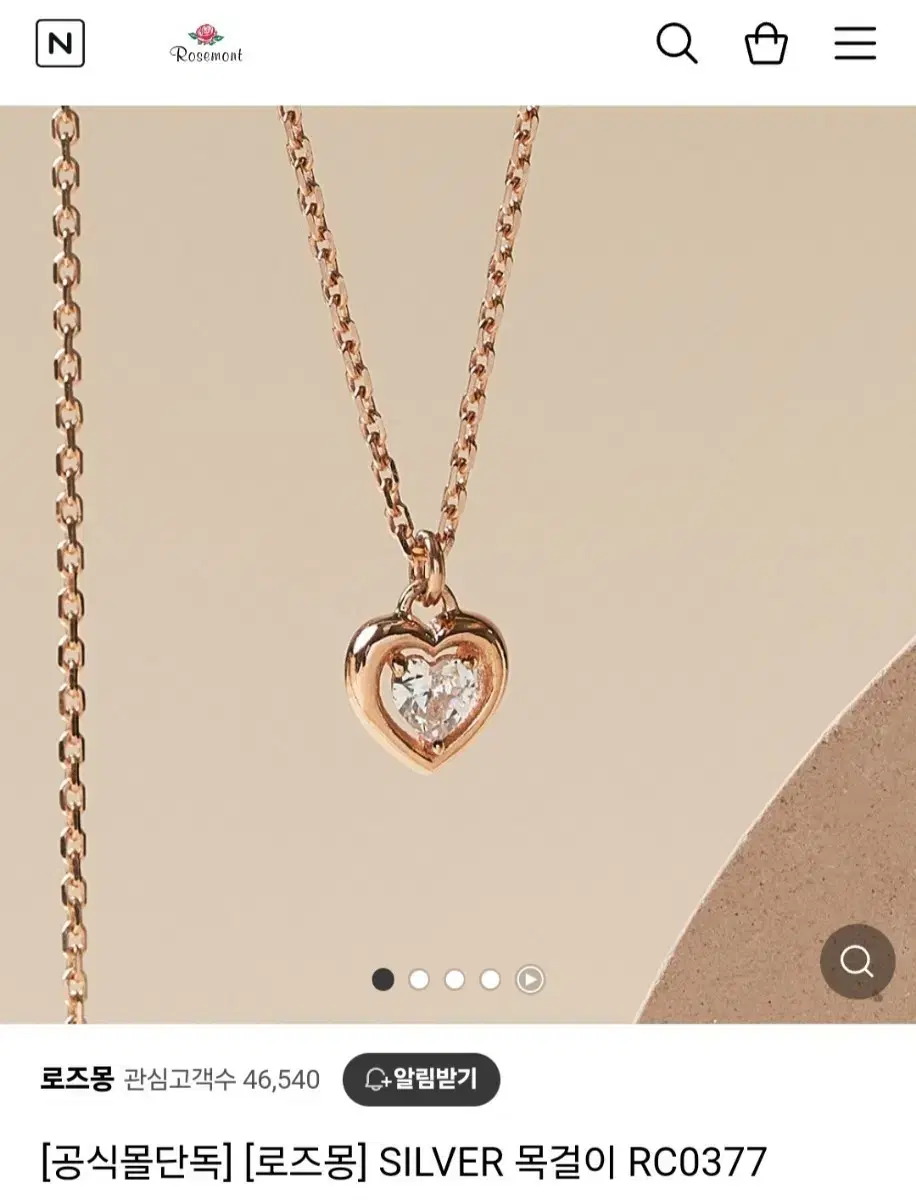Tap the bell icon inside the 알림받기 button

(373, 1080)
